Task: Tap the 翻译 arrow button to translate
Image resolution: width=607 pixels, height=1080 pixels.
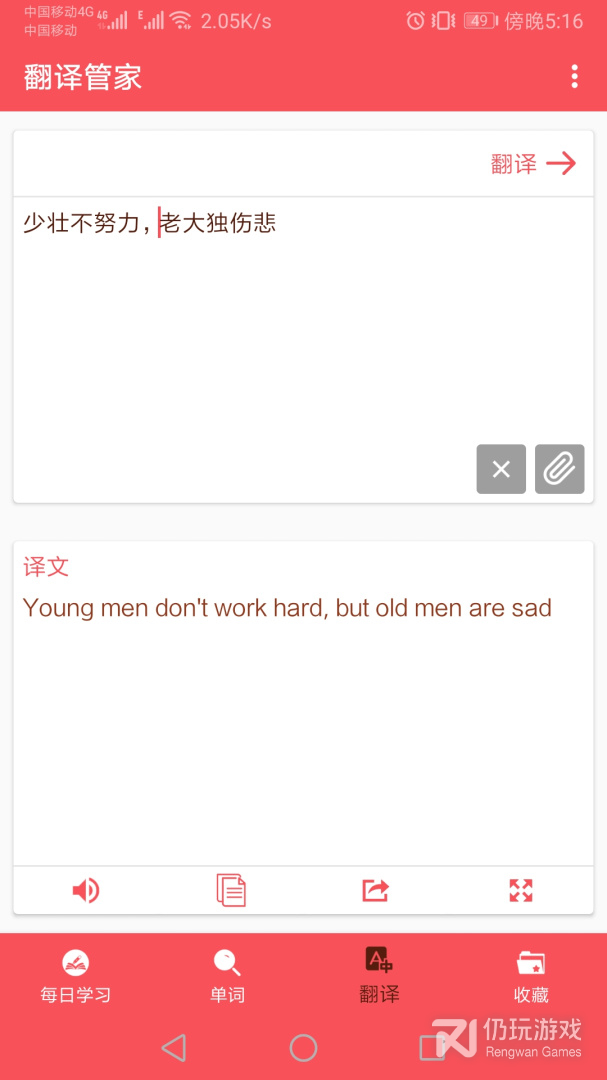Action: 533,164
